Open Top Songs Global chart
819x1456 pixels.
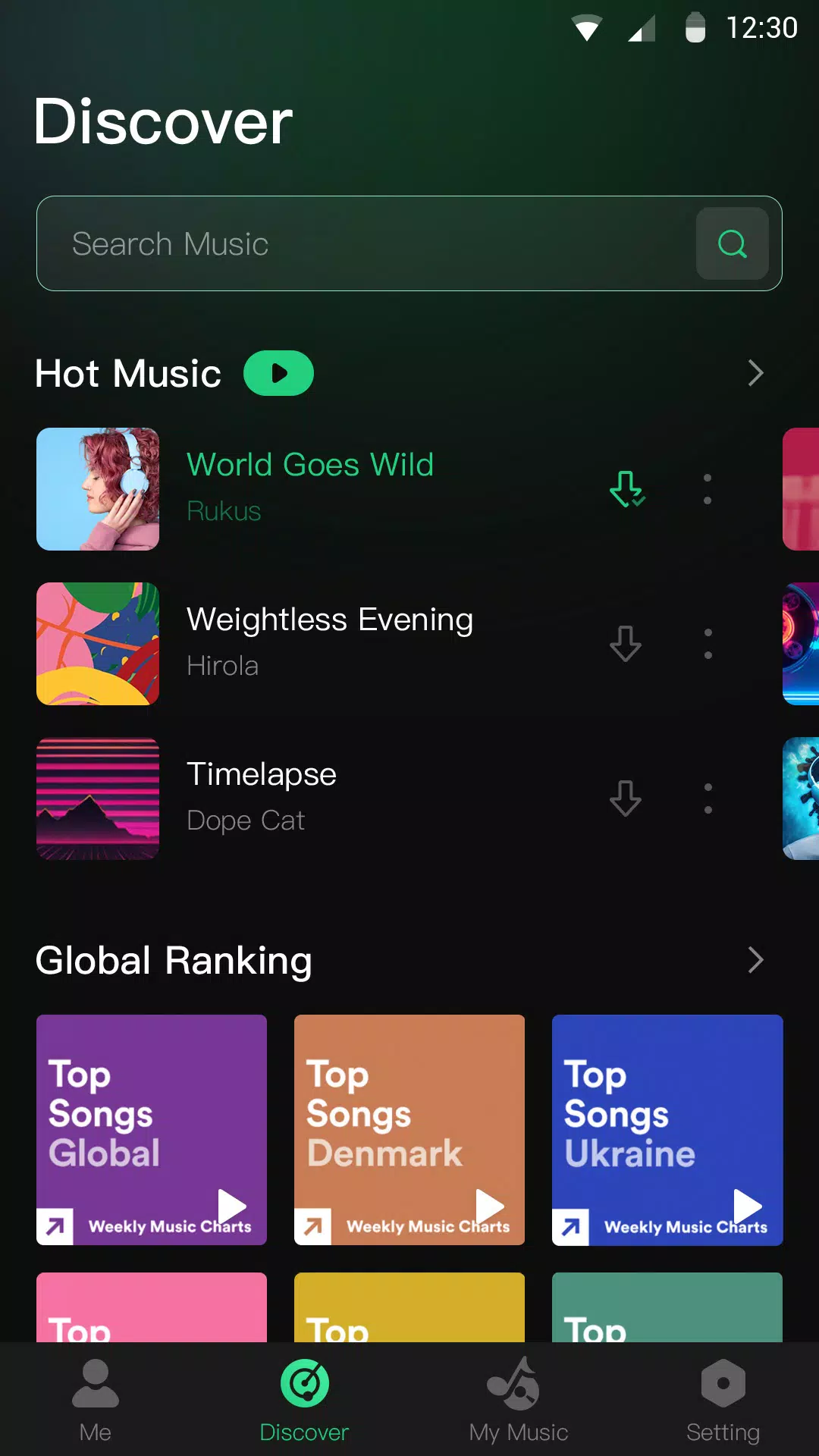pyautogui.click(x=152, y=1130)
